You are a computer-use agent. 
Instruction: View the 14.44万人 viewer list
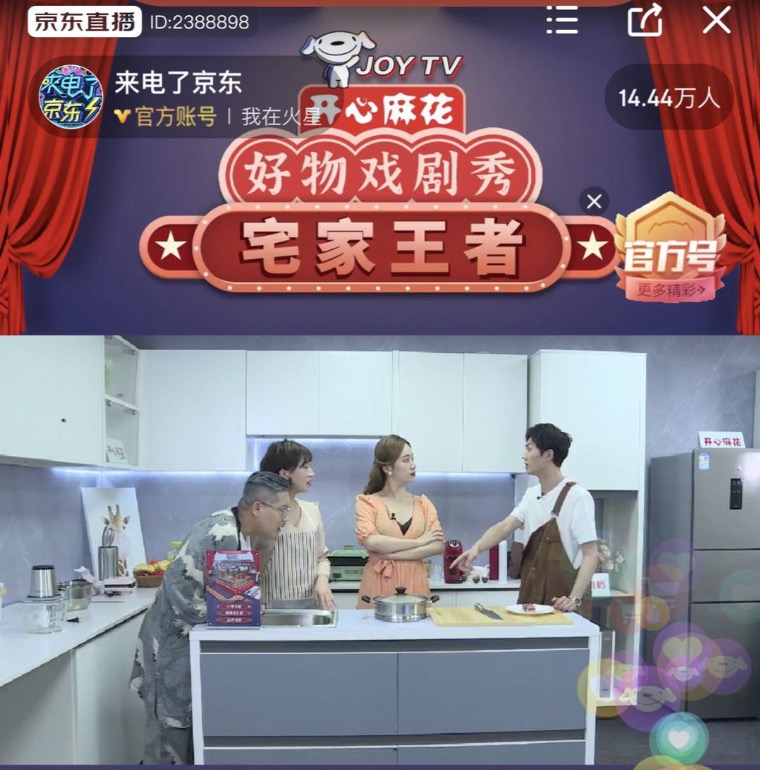[x=669, y=98]
